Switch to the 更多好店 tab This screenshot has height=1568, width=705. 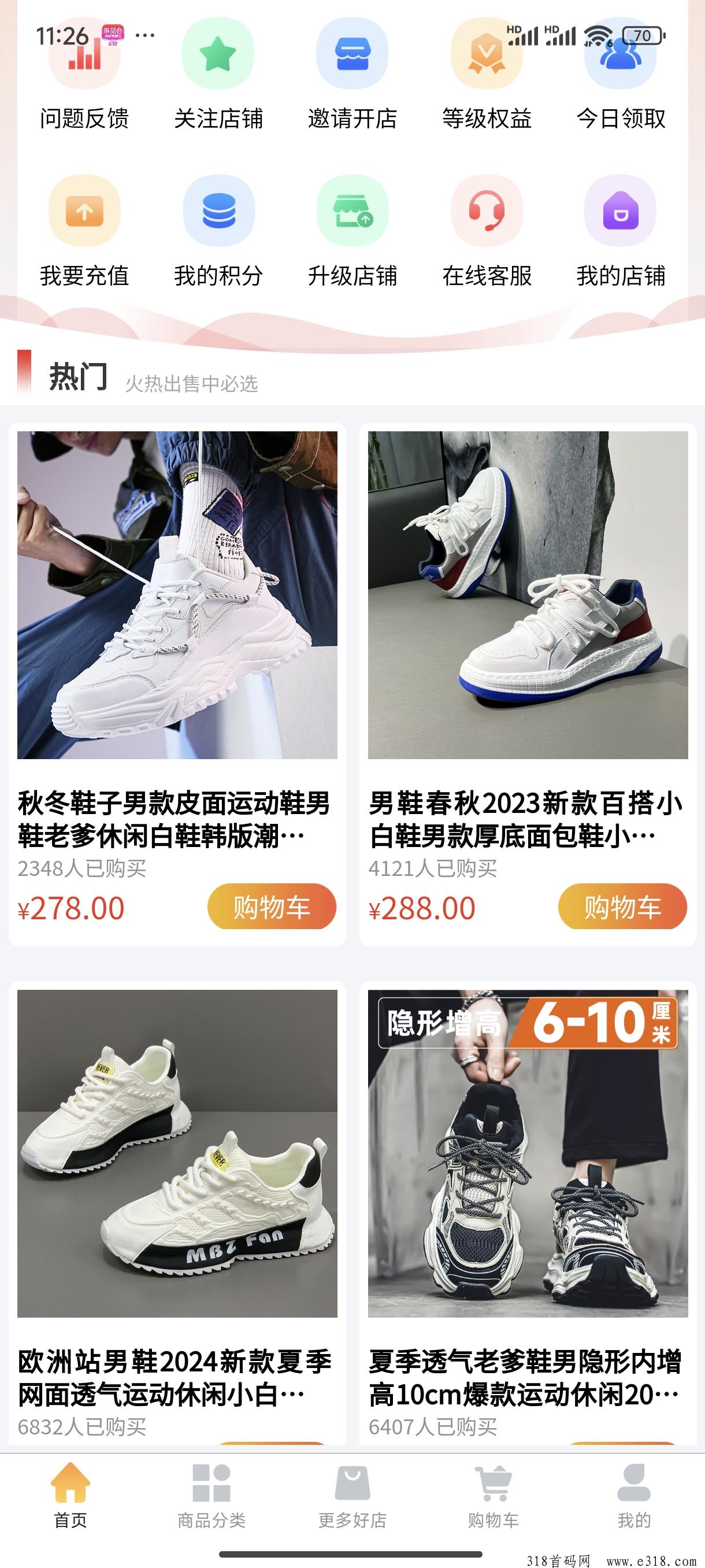click(x=352, y=1496)
